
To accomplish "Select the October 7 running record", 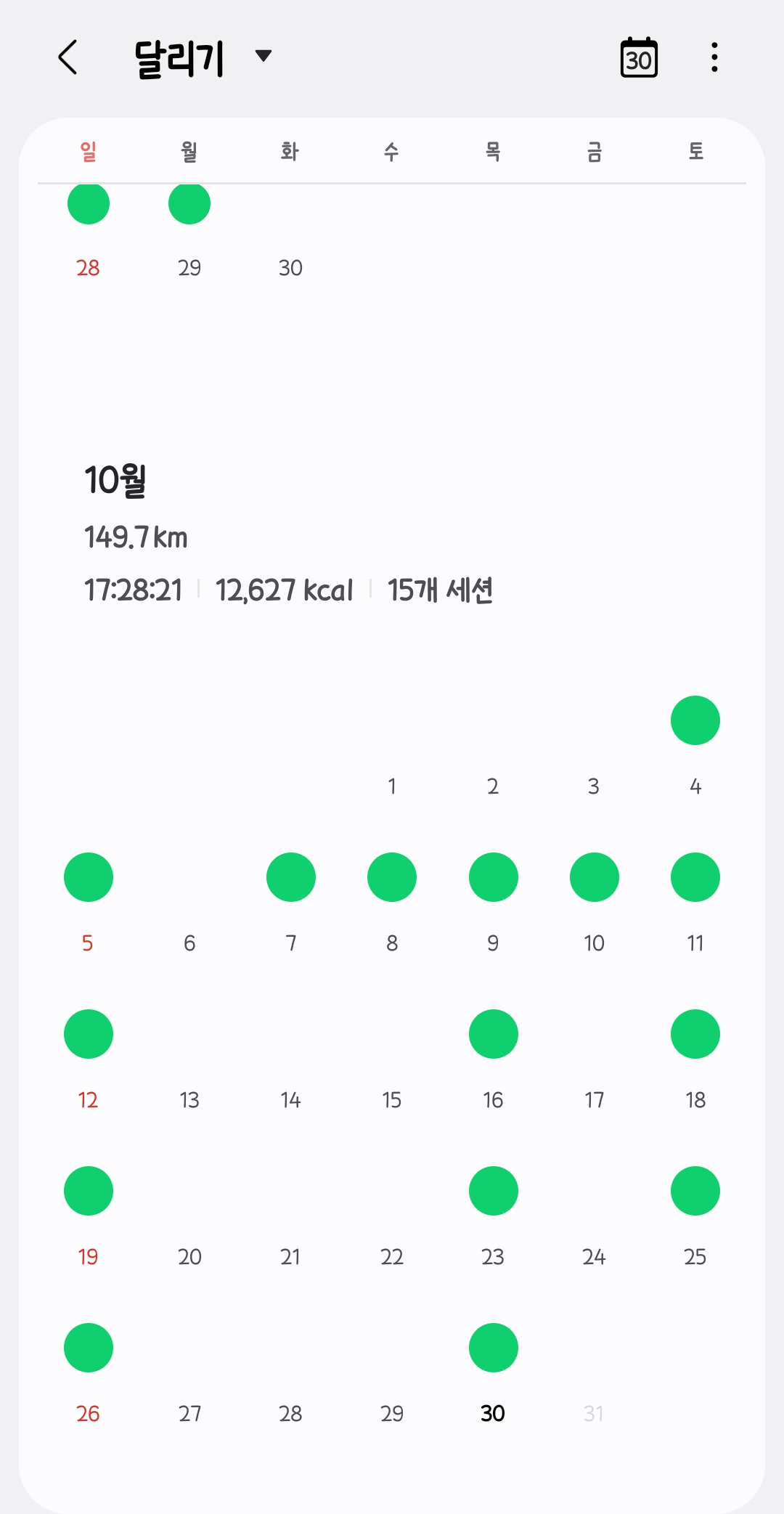I will click(x=291, y=878).
